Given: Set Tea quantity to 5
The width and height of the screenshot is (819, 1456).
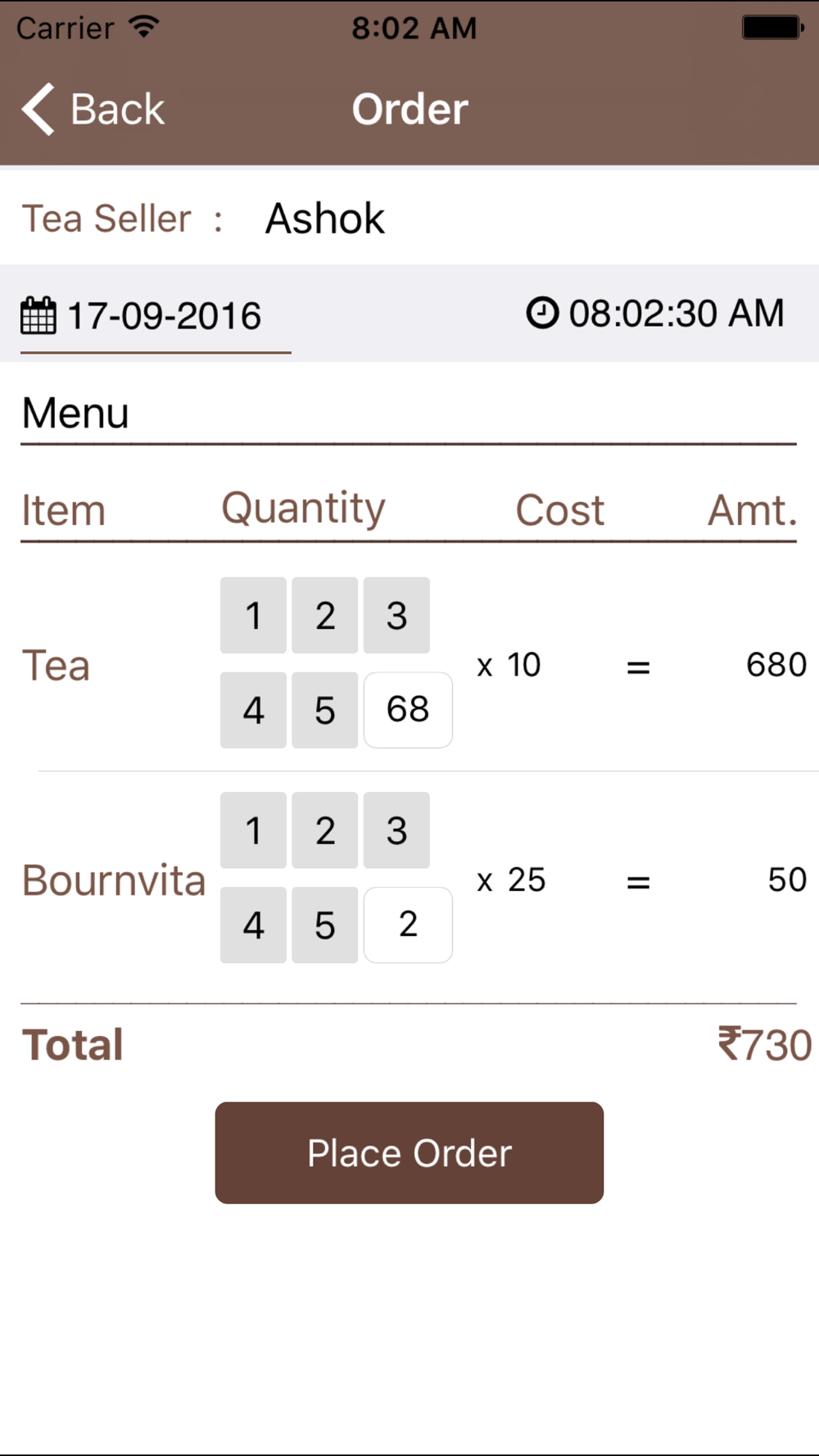Looking at the screenshot, I should point(324,710).
